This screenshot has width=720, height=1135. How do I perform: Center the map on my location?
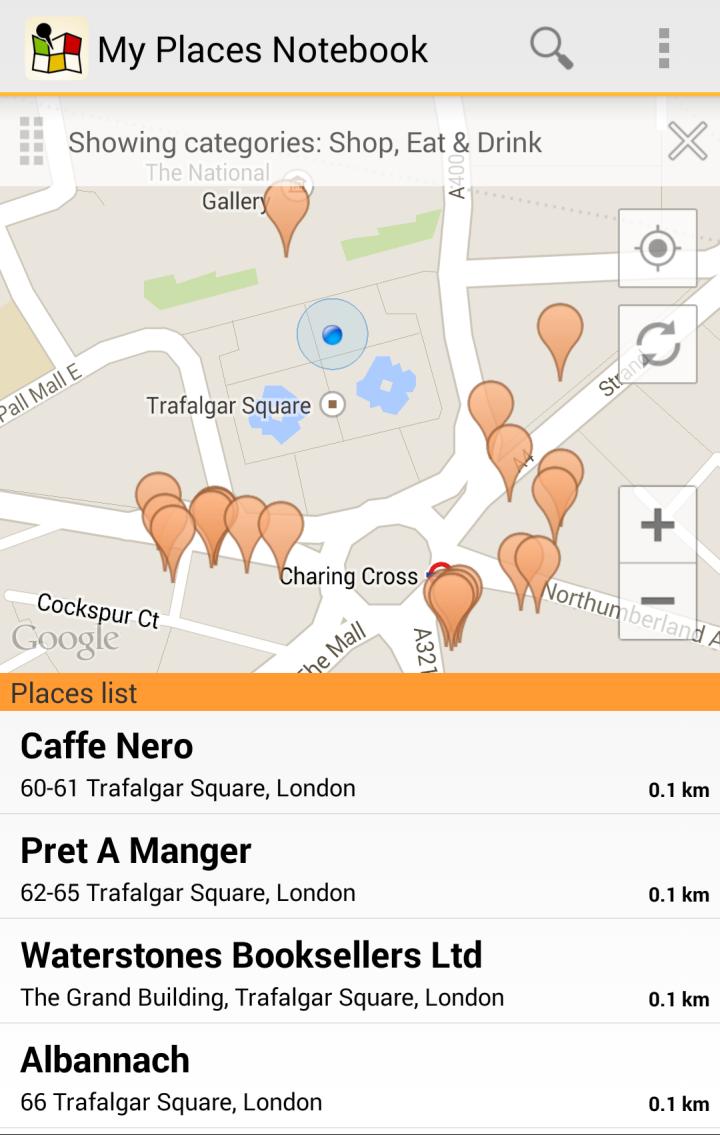[x=657, y=248]
